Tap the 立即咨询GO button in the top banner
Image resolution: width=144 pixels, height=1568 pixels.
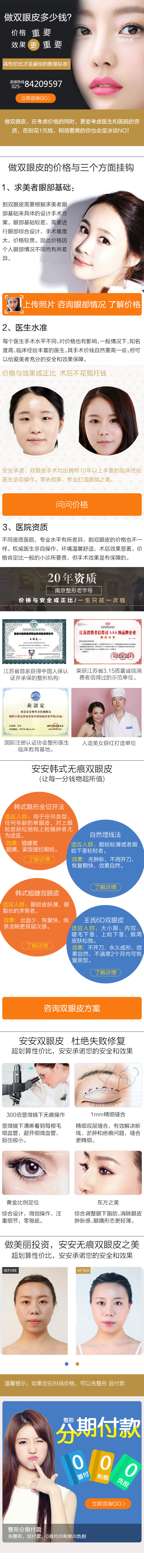pyautogui.click(x=37, y=98)
